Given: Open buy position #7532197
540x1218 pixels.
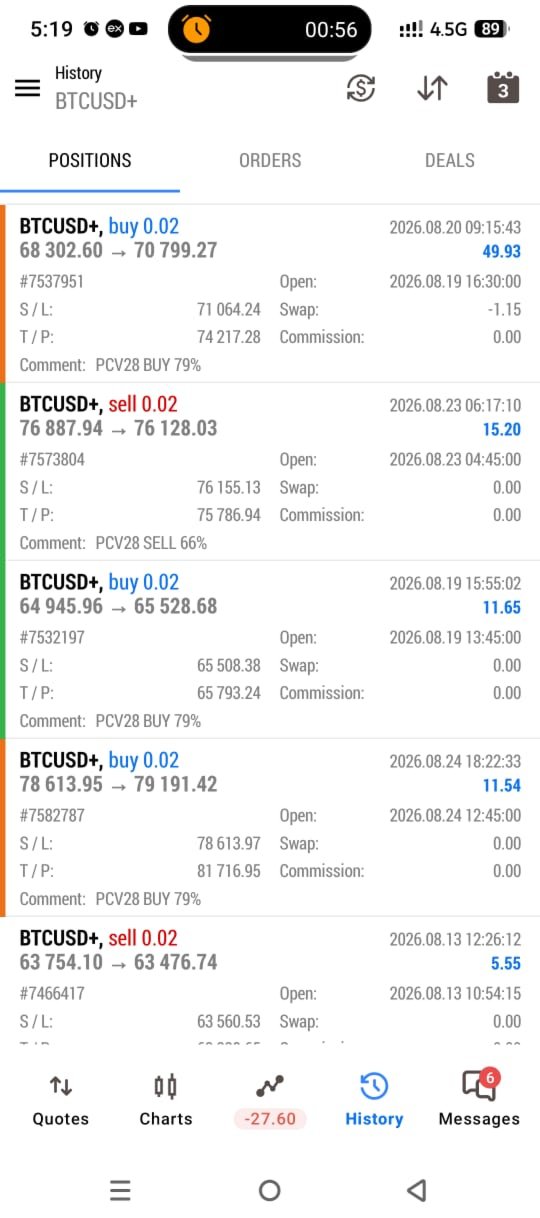Looking at the screenshot, I should coord(270,650).
